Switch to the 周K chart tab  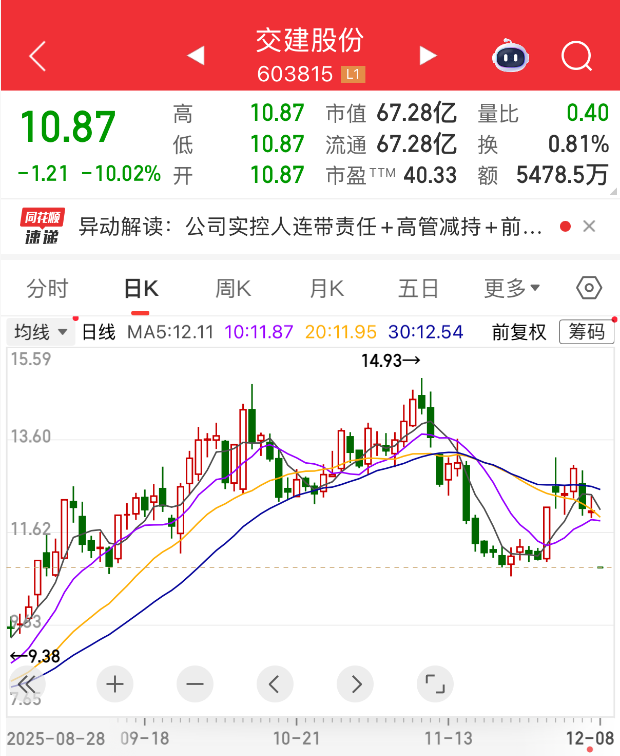coord(233,289)
